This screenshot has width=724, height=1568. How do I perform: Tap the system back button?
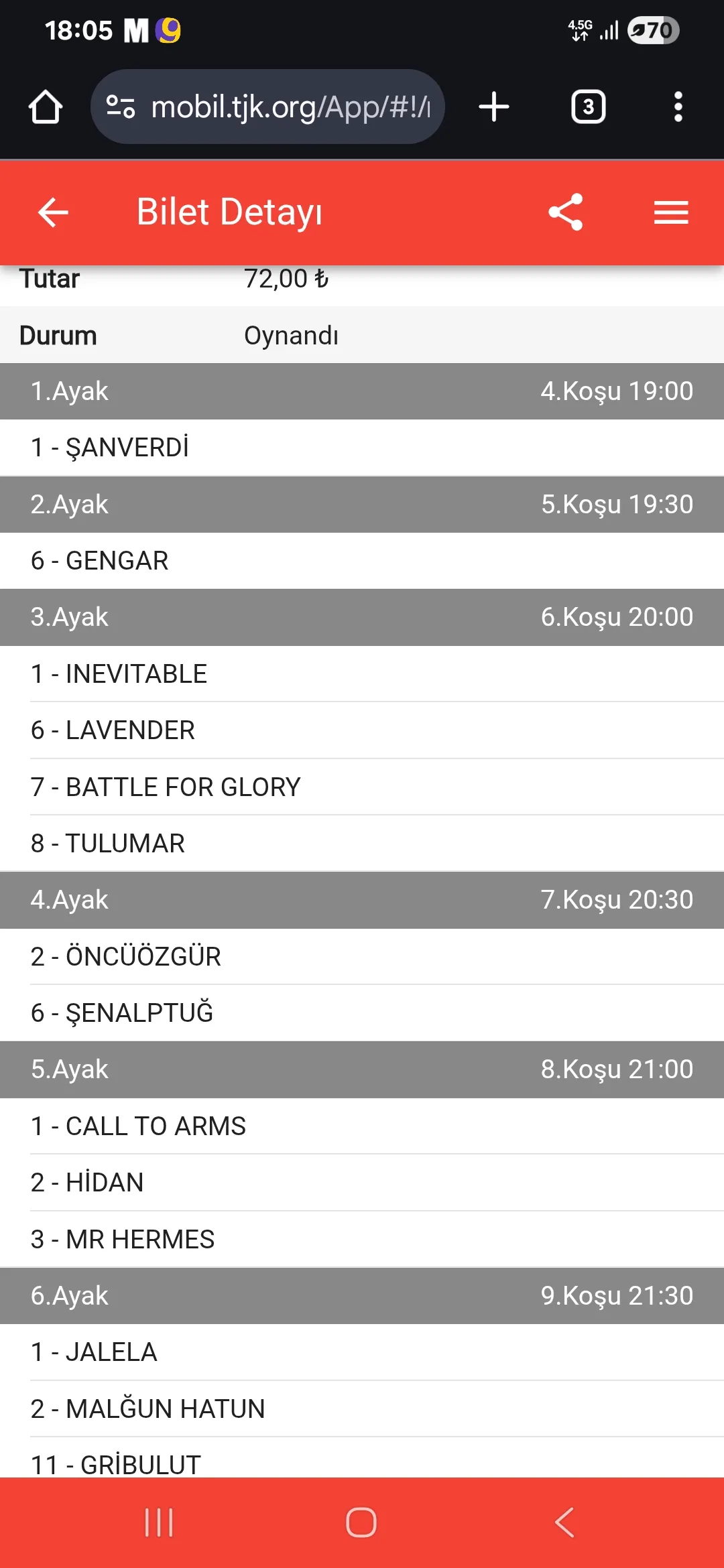click(564, 1522)
